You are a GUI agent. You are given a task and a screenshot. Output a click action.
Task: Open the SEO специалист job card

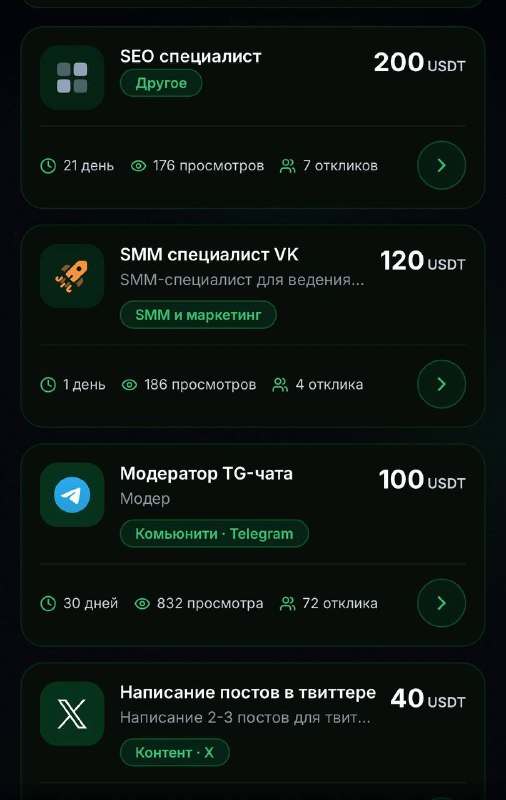252,117
